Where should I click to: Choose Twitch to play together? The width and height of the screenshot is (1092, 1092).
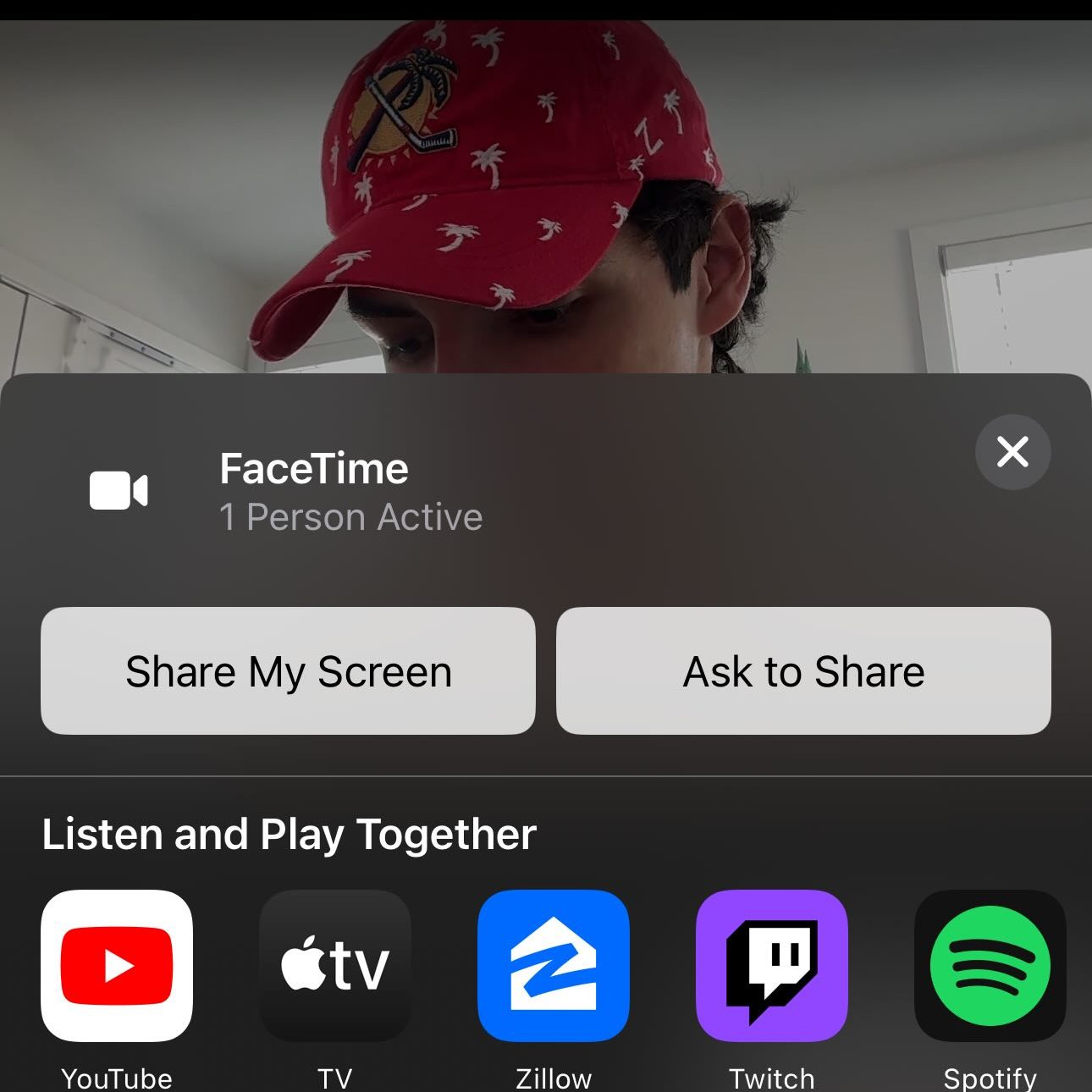[771, 966]
